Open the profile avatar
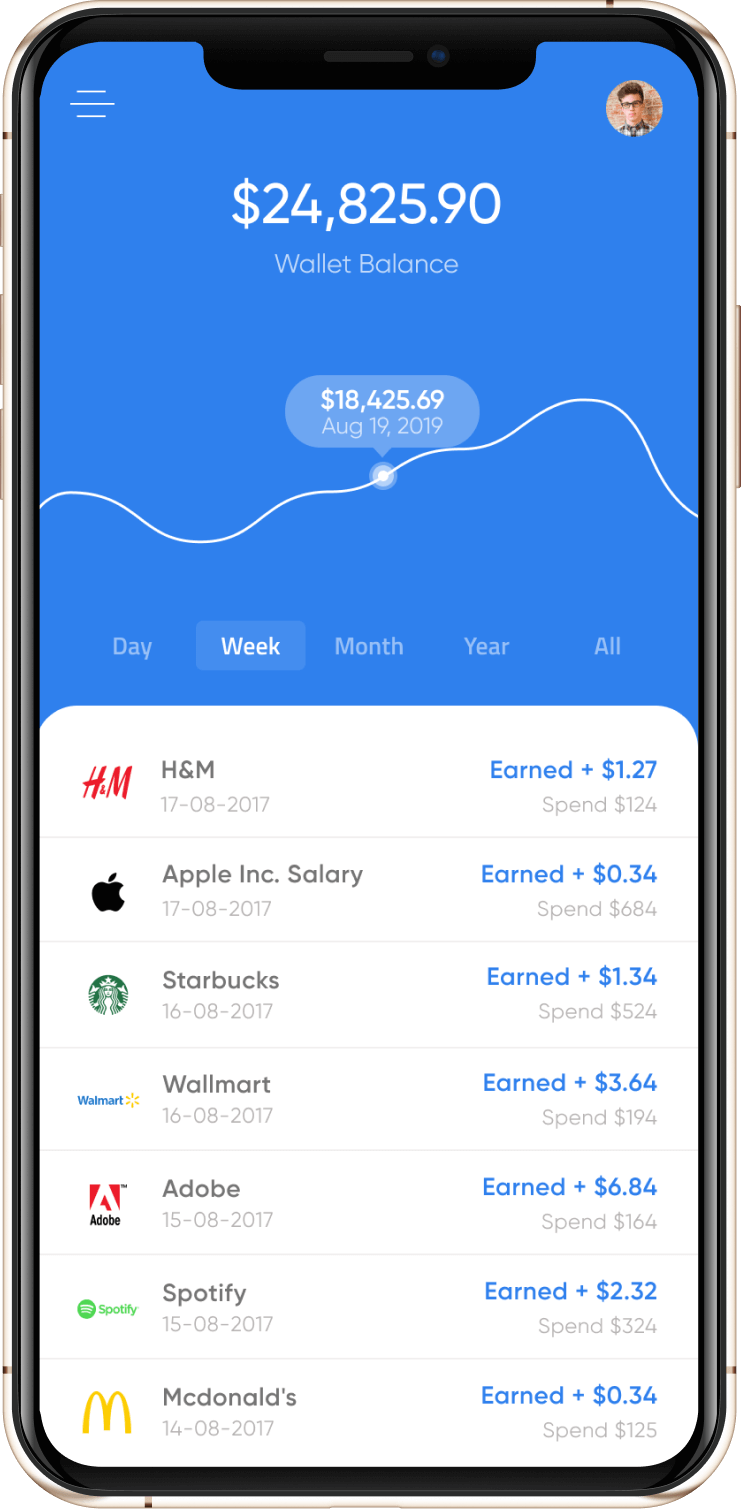Screen dimensions: 741x1509 [634, 108]
